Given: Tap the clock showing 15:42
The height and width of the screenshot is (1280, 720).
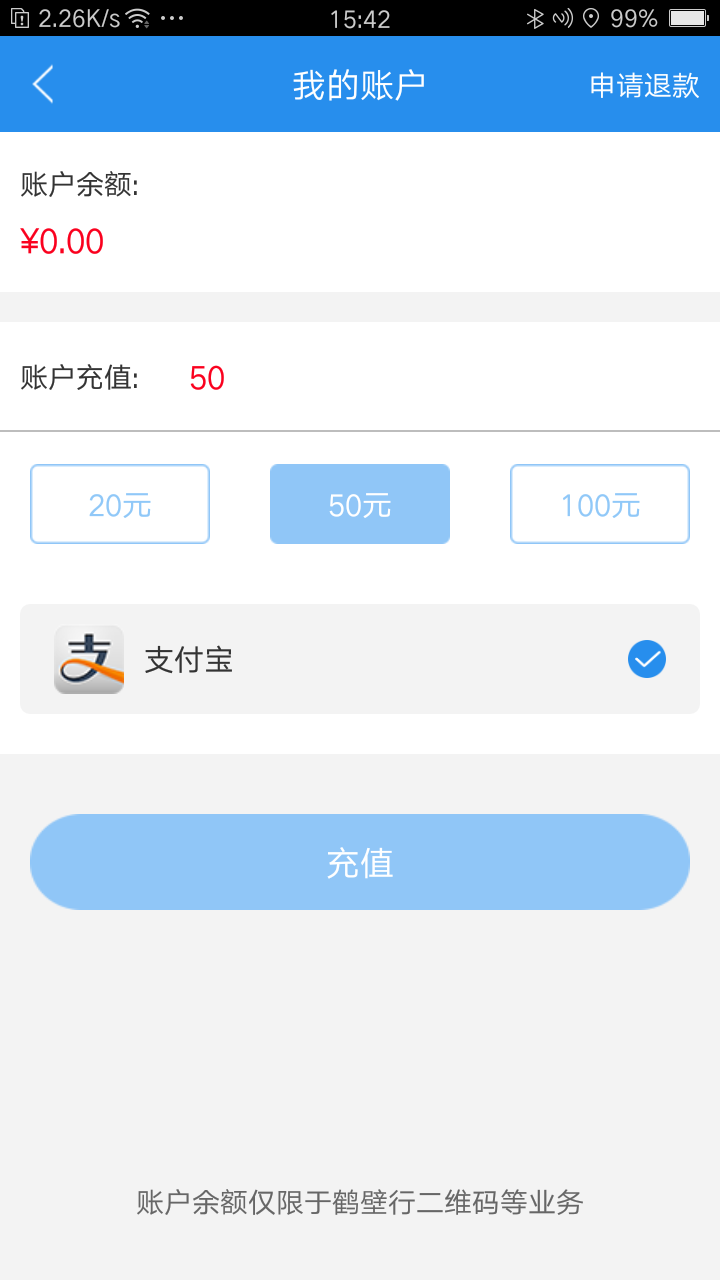Looking at the screenshot, I should tap(360, 17).
